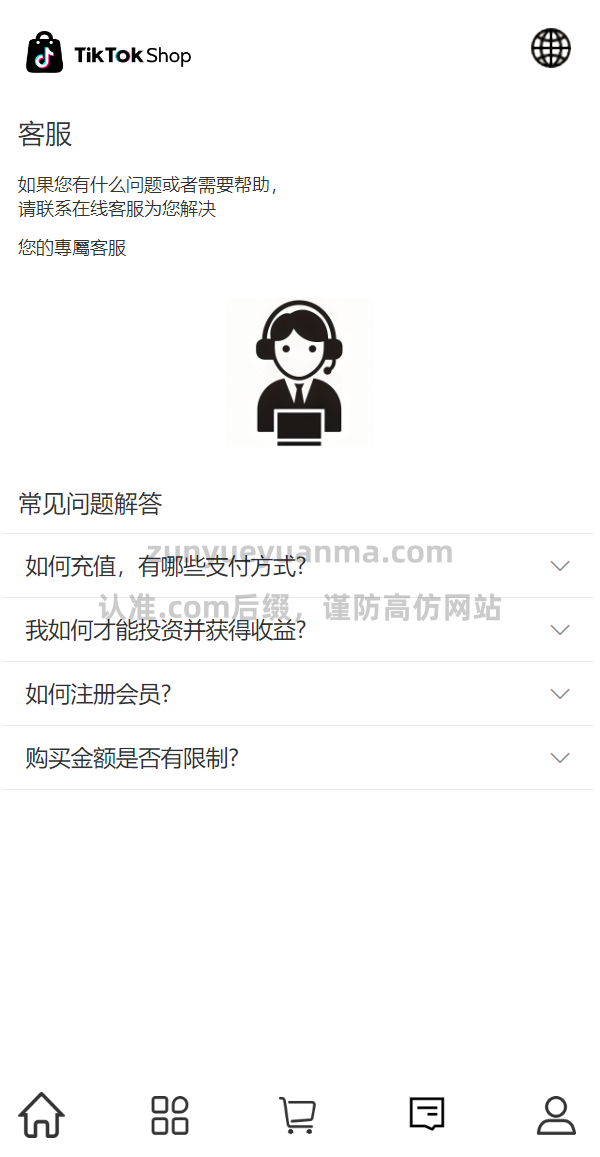The height and width of the screenshot is (1157, 600).
Task: Expand the question 如何充值，有哪些支付方式?
Action: tap(298, 566)
